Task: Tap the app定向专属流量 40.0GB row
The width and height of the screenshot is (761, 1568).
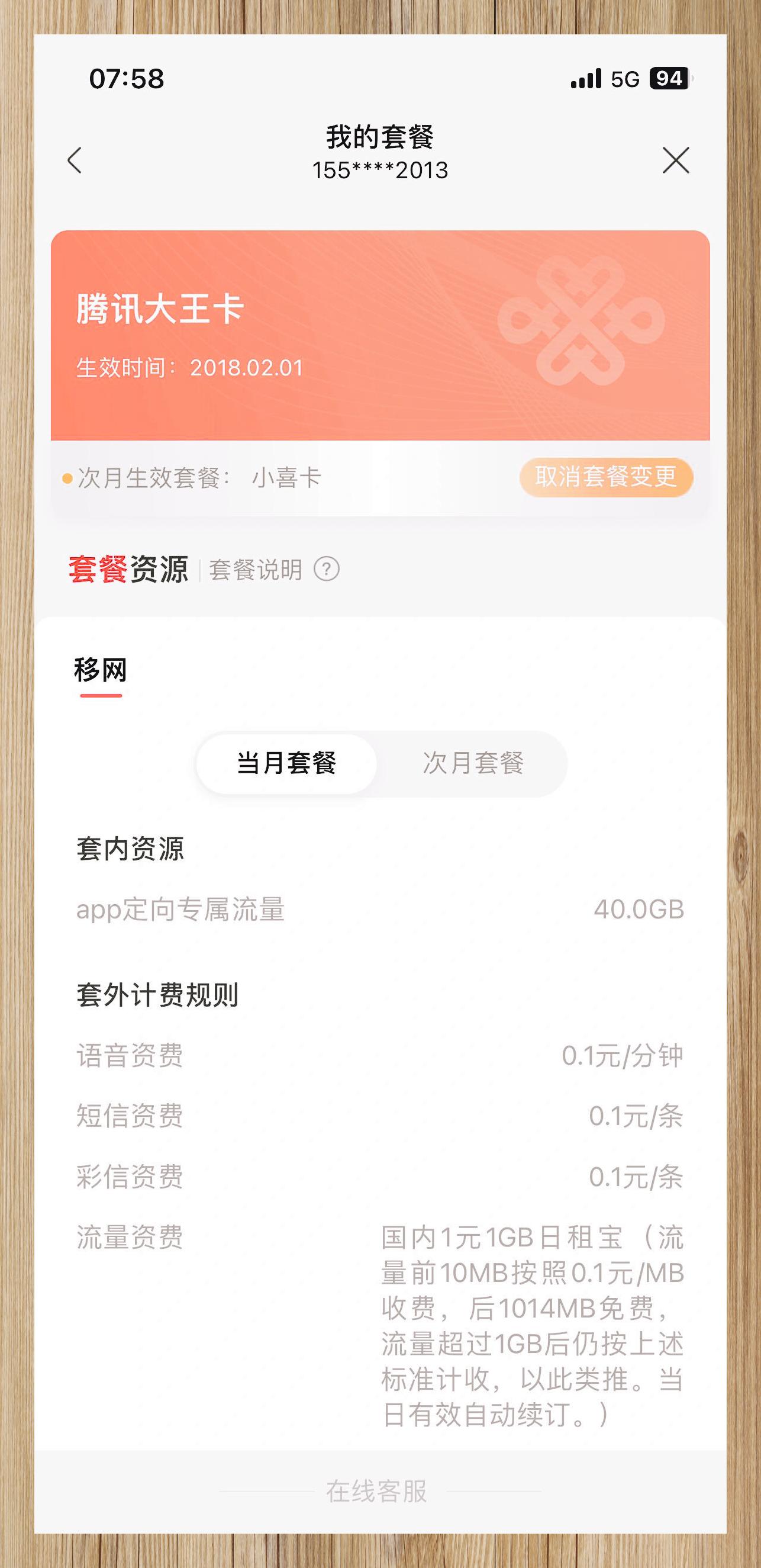Action: (380, 910)
